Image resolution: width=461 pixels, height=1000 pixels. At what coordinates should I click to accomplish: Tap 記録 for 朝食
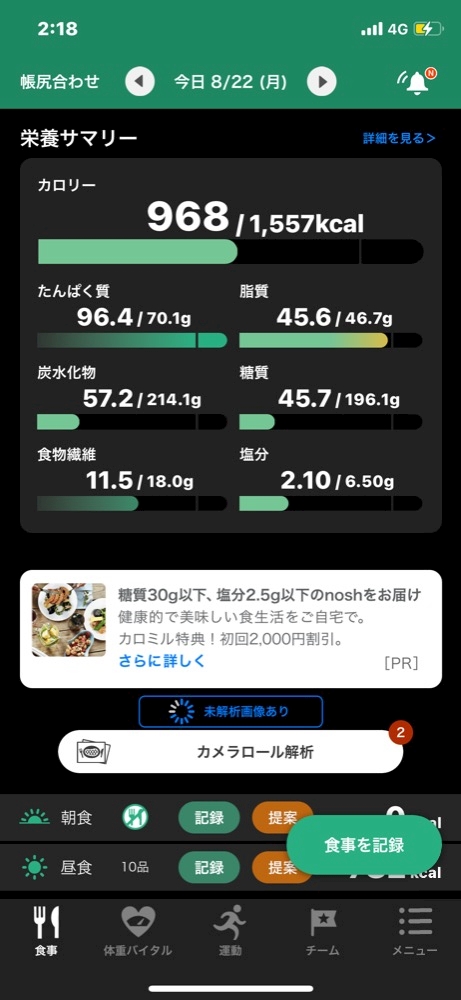click(209, 818)
